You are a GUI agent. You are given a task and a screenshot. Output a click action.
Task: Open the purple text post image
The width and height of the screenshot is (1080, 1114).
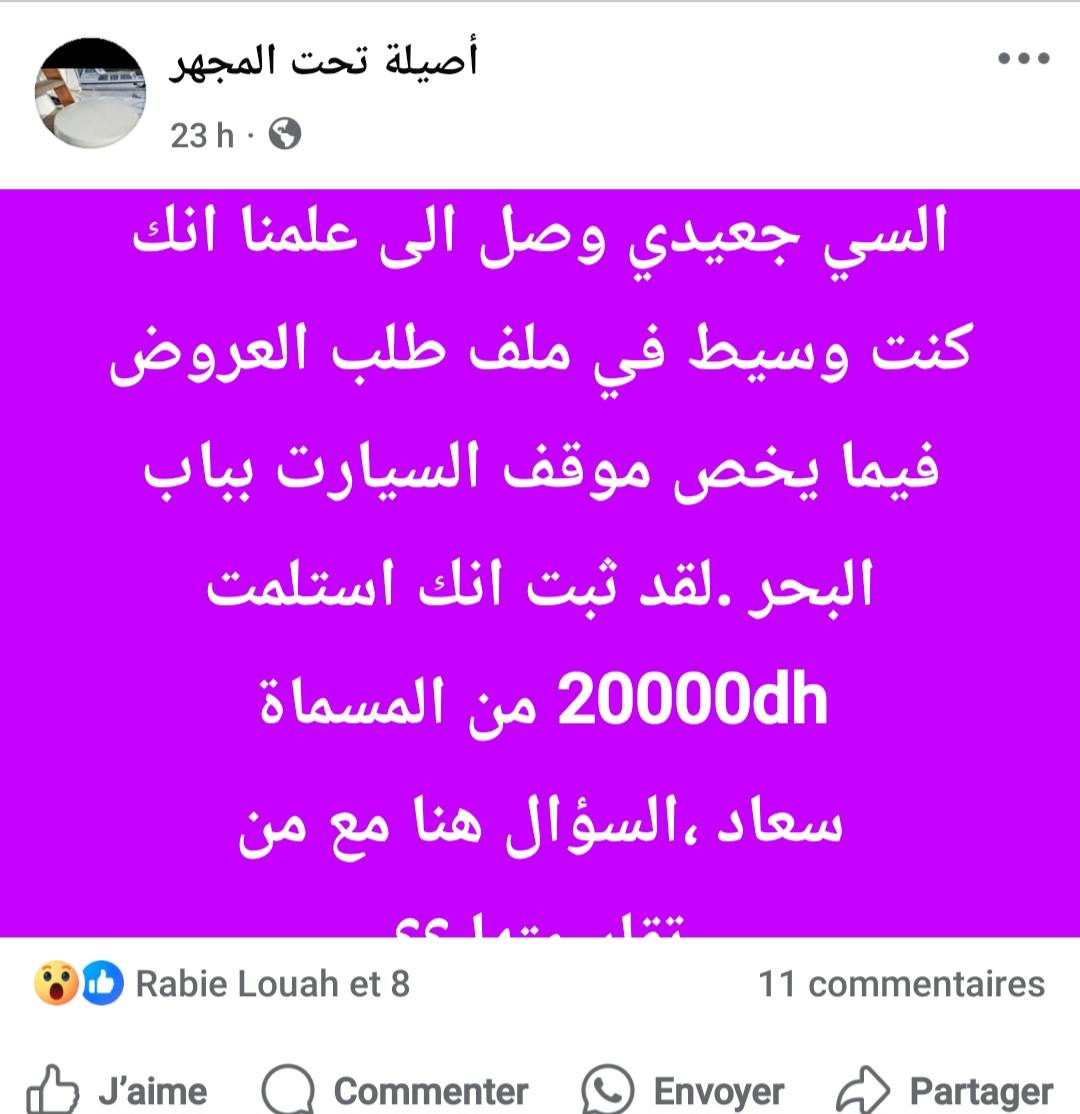[x=540, y=562]
